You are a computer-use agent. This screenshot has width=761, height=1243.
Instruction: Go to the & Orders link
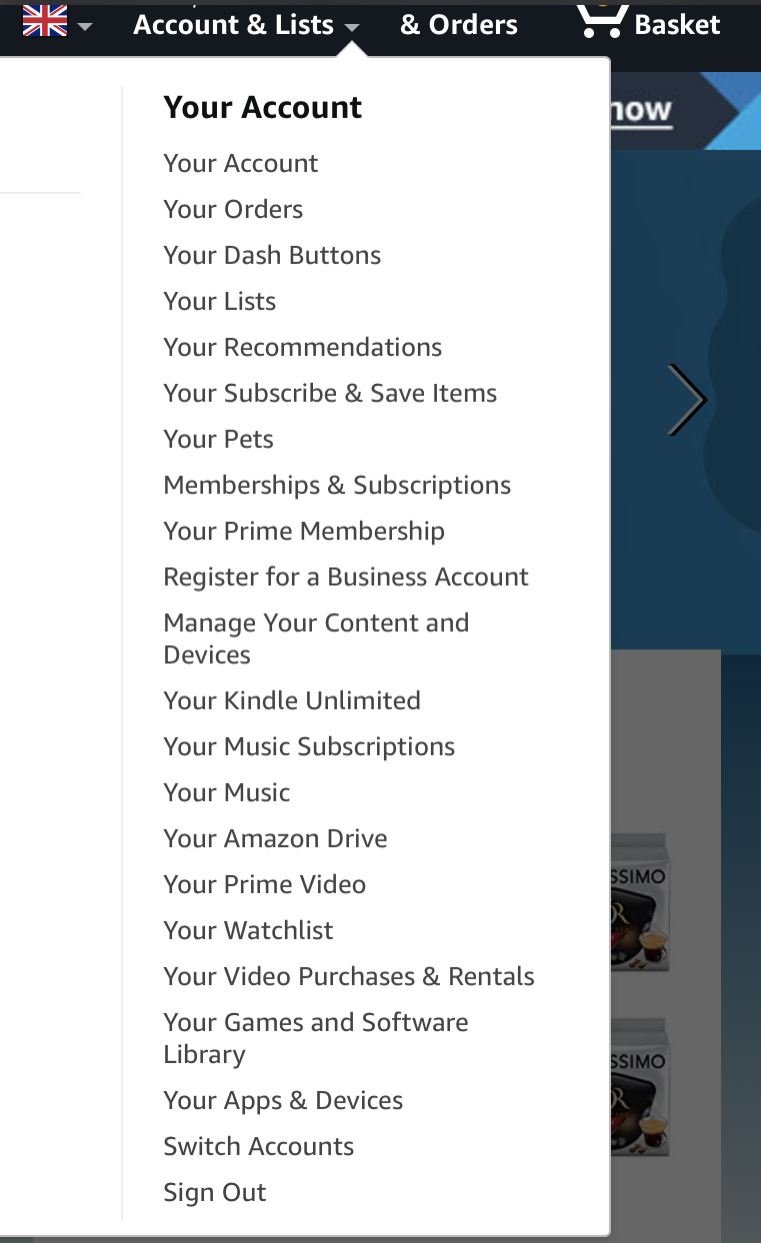[459, 24]
